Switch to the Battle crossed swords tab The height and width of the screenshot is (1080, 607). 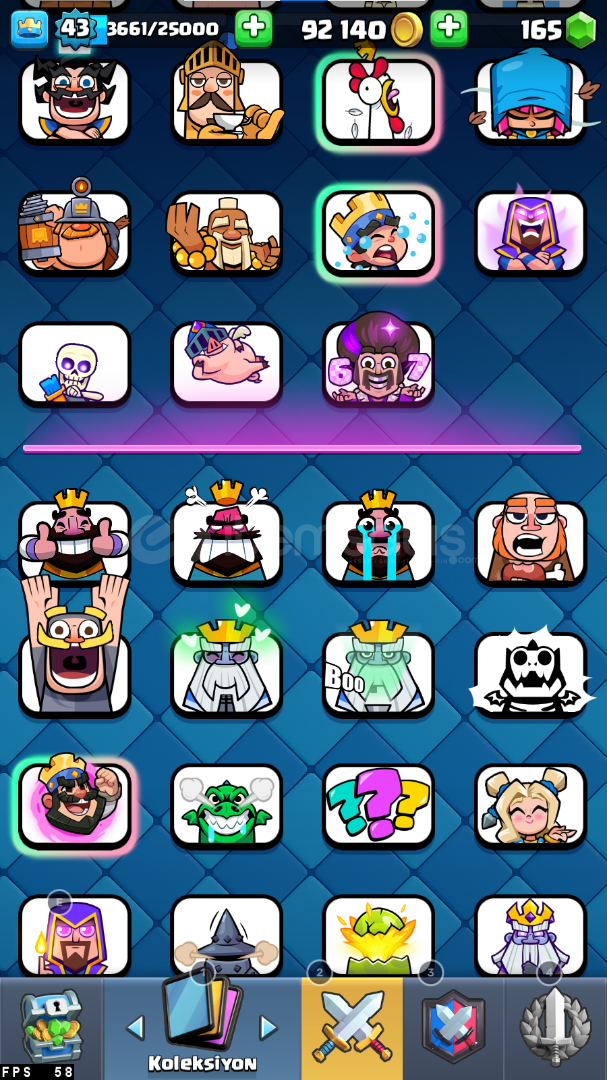click(352, 1027)
